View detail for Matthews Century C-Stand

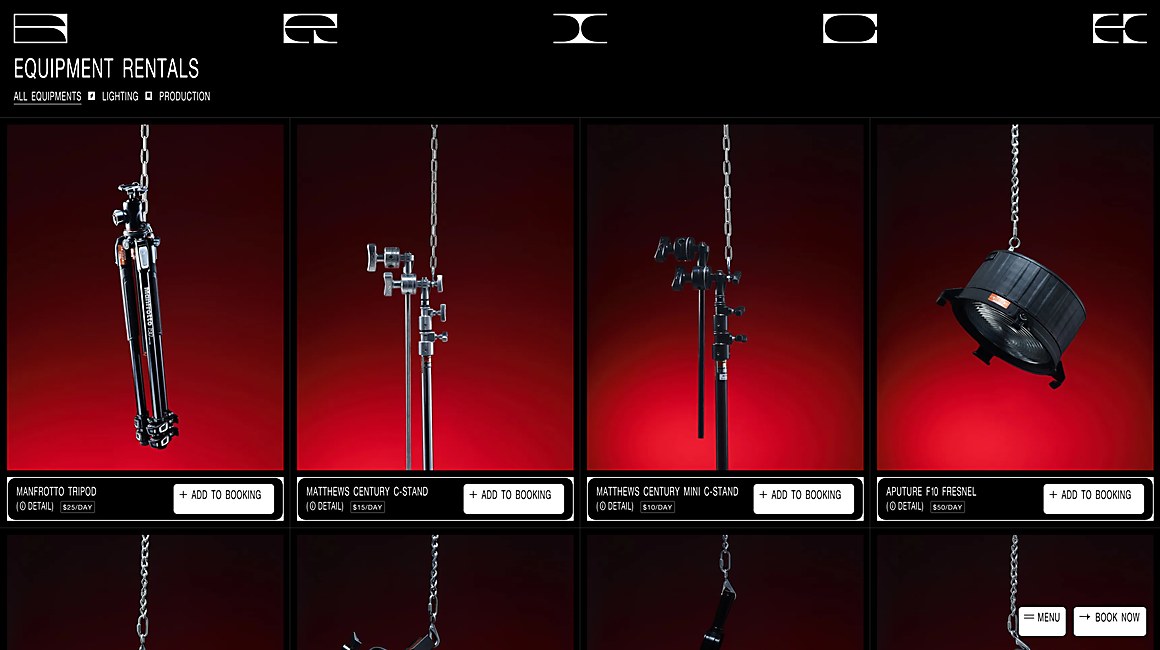coord(325,507)
